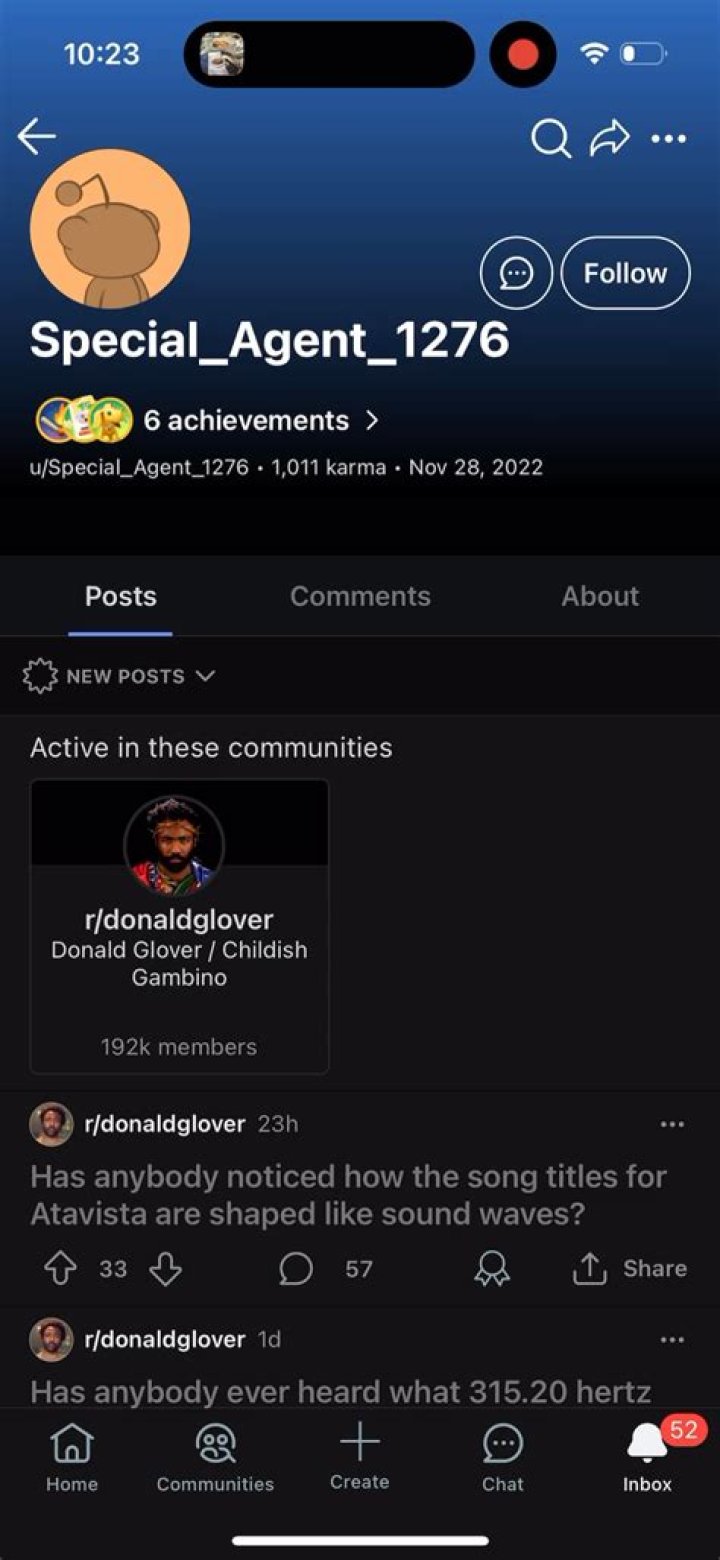Open the Inbox with 52 notifications
This screenshot has width=720, height=1560.
(649, 1459)
